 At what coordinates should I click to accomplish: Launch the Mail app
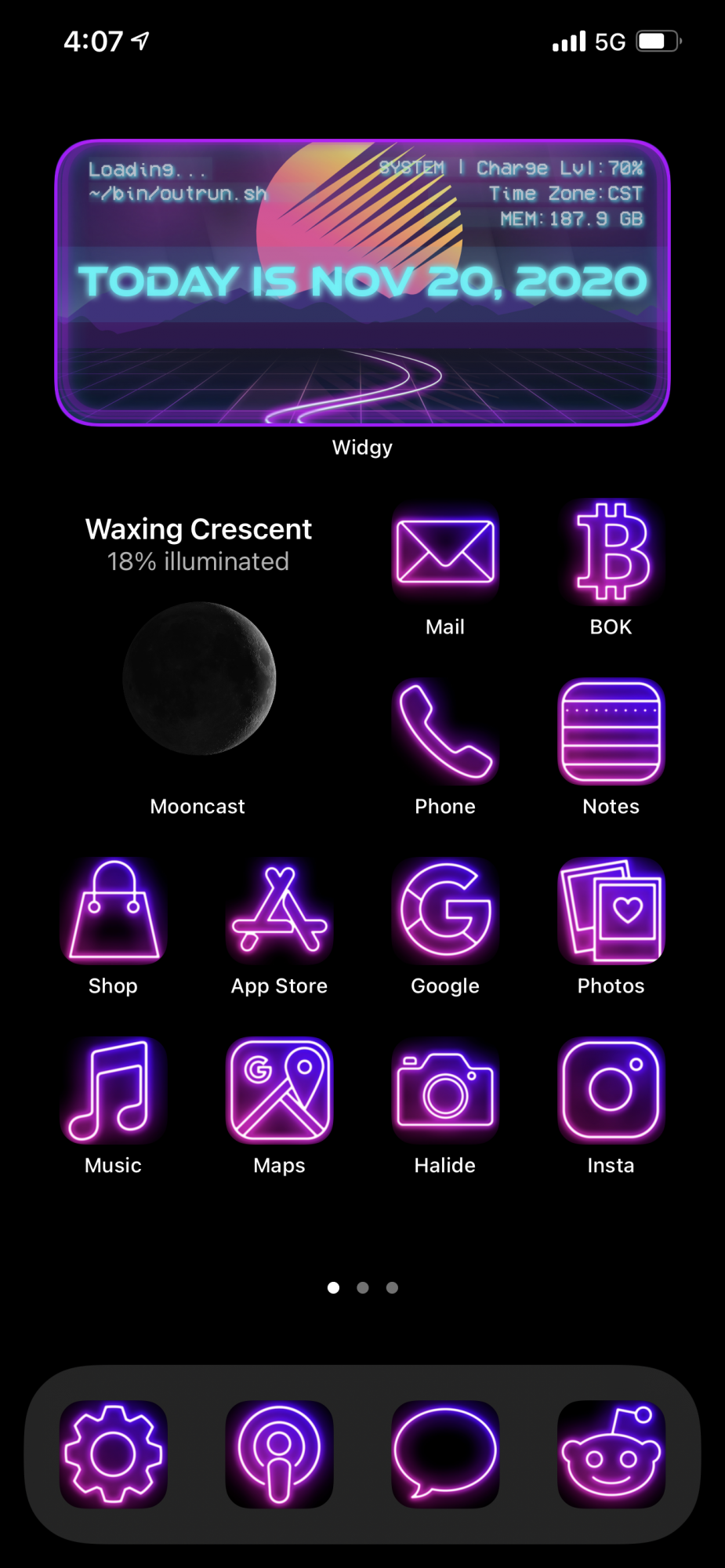coord(445,553)
